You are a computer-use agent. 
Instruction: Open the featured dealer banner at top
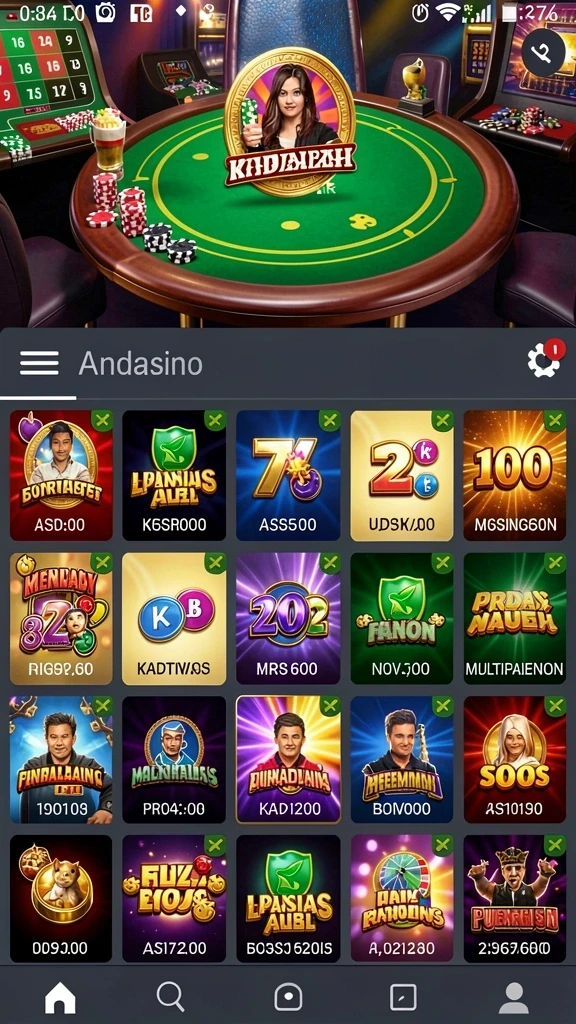click(288, 163)
